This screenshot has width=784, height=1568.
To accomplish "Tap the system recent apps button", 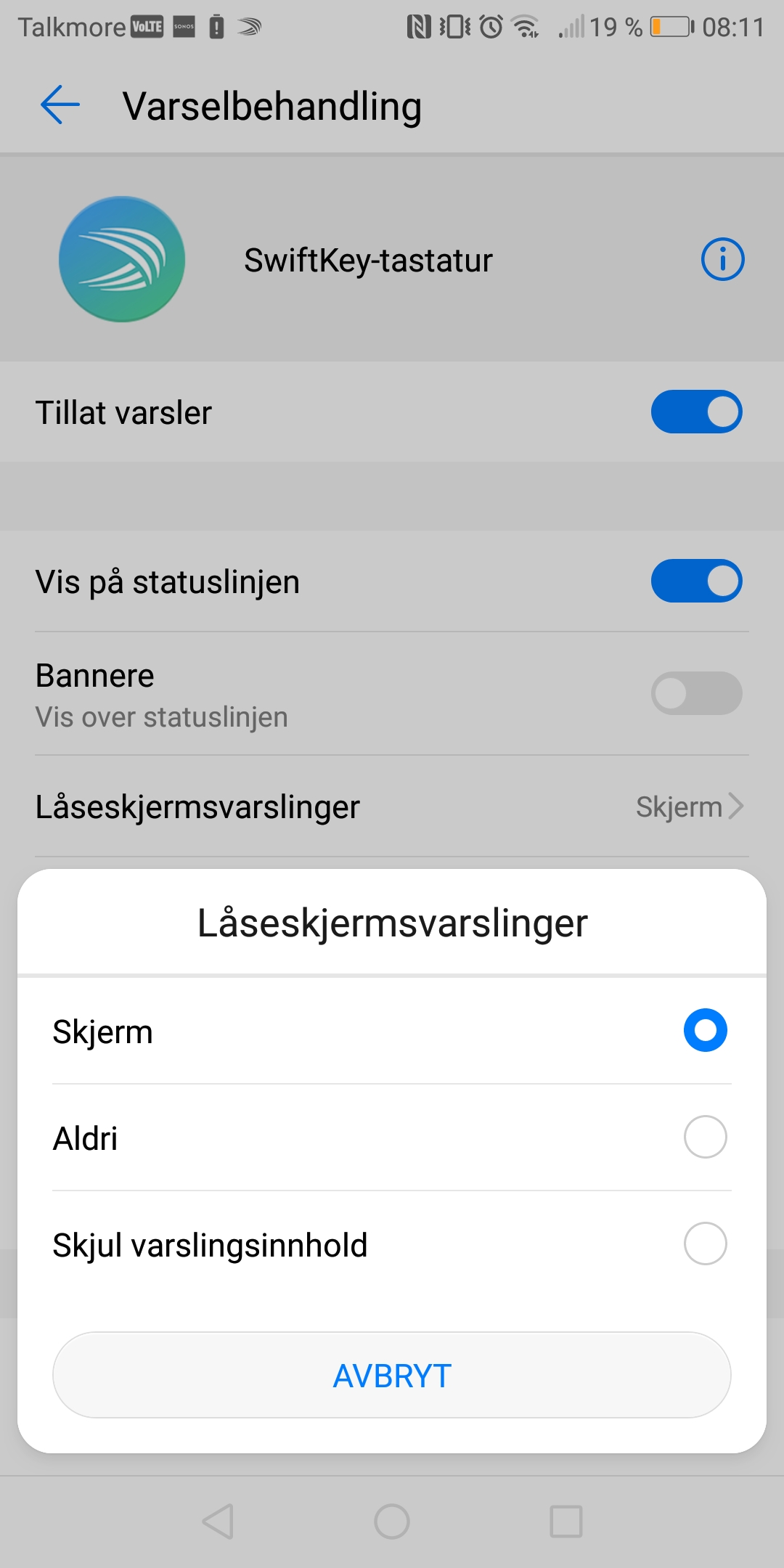I will point(566,1522).
